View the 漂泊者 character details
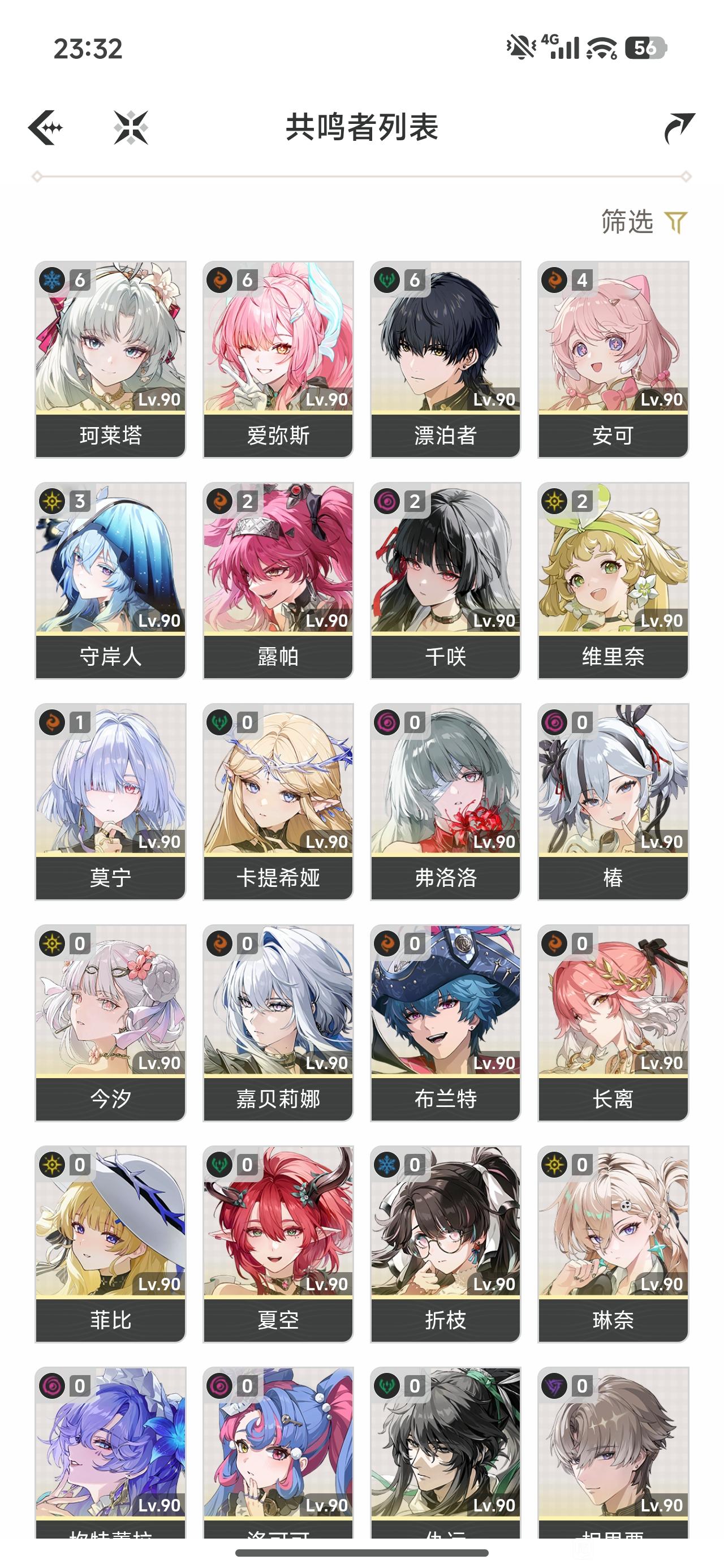The image size is (724, 1568). tap(445, 359)
